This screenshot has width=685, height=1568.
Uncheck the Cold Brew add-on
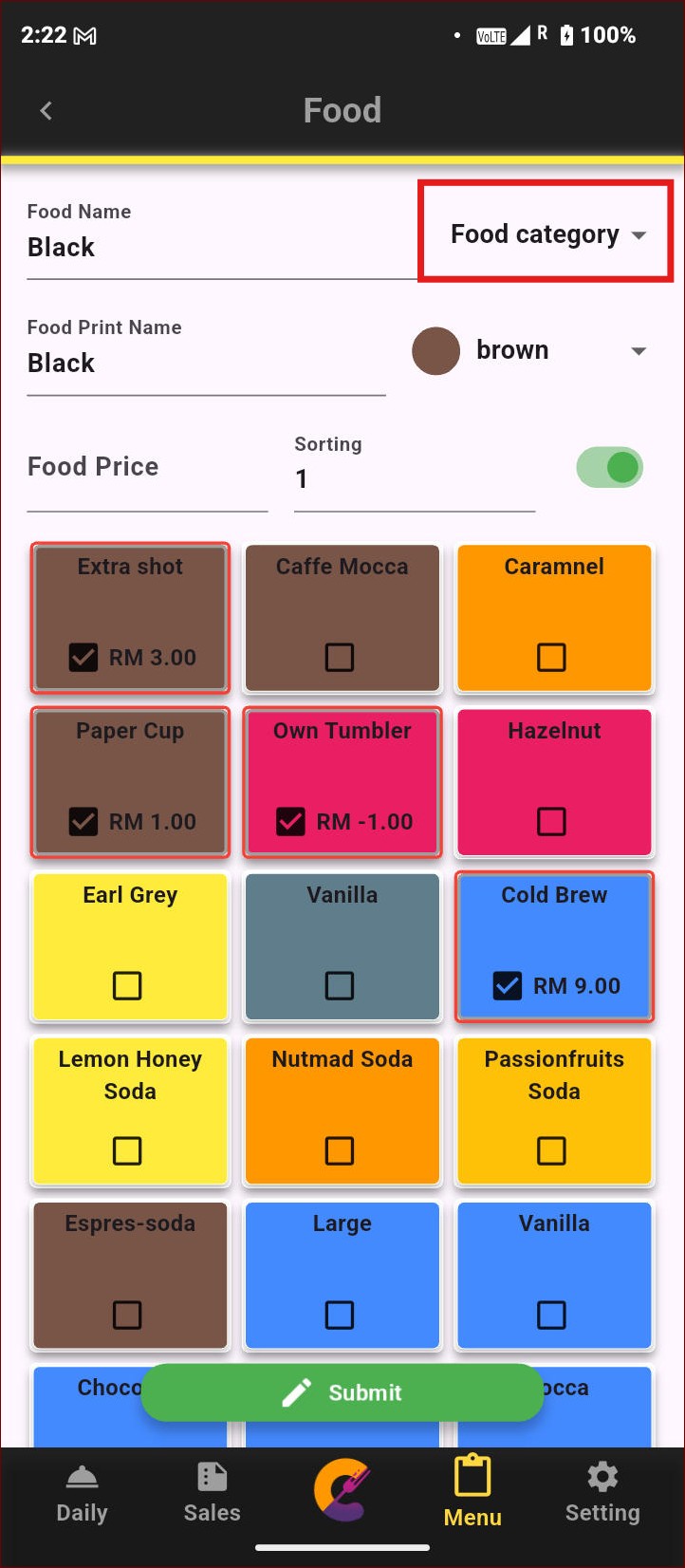508,985
